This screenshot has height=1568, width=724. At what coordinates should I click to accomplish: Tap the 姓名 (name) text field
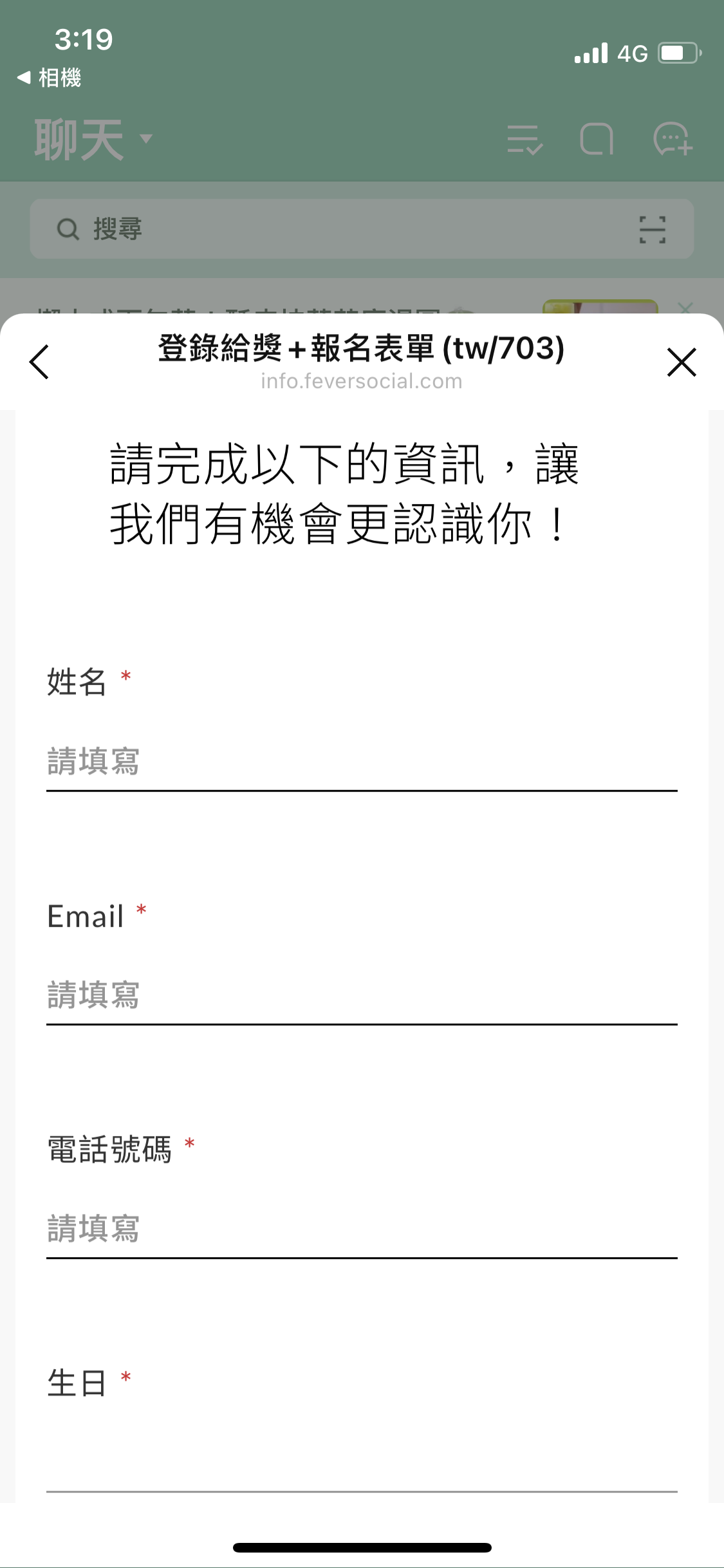361,763
